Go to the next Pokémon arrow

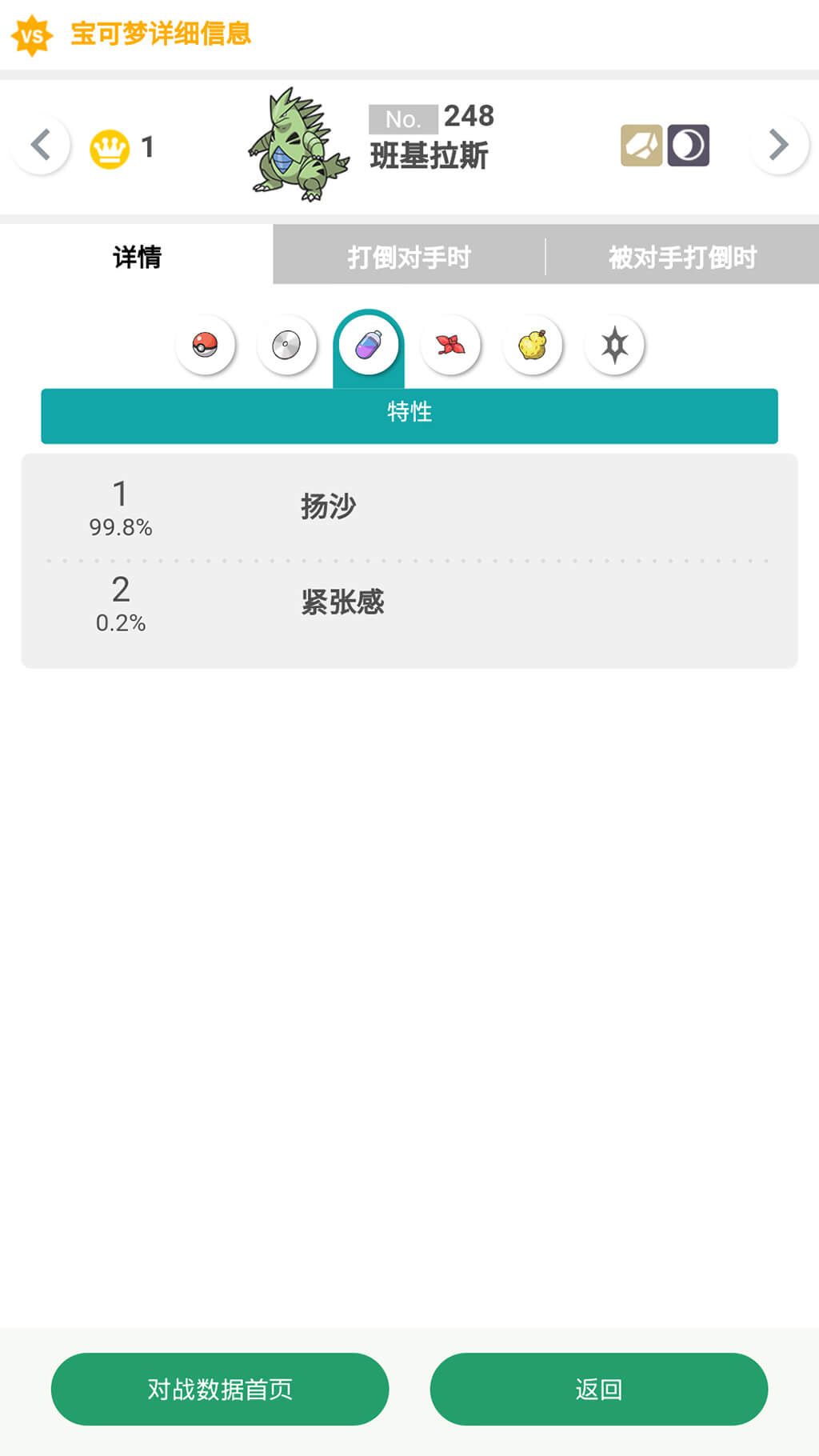pyautogui.click(x=778, y=146)
